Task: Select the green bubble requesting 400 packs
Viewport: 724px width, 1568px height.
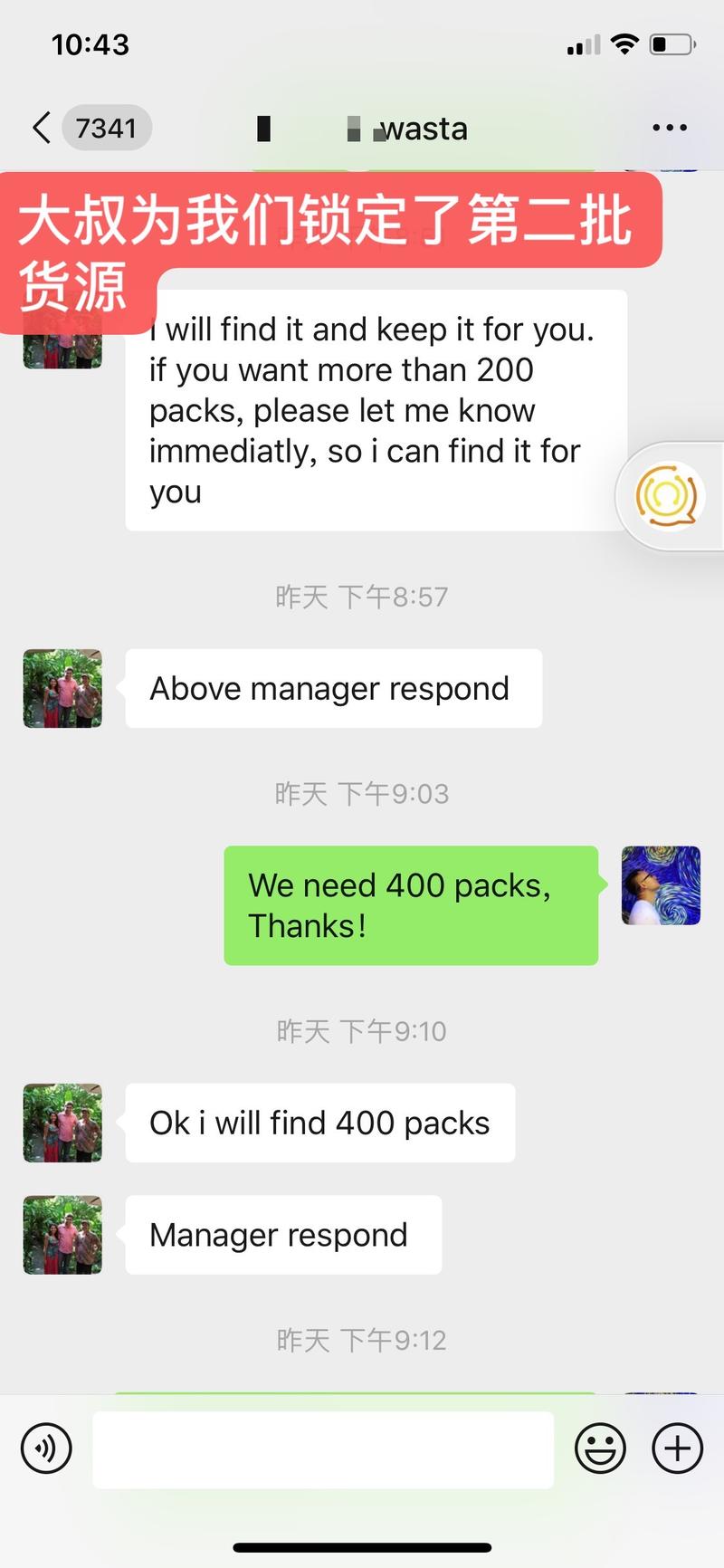Action: [x=411, y=905]
